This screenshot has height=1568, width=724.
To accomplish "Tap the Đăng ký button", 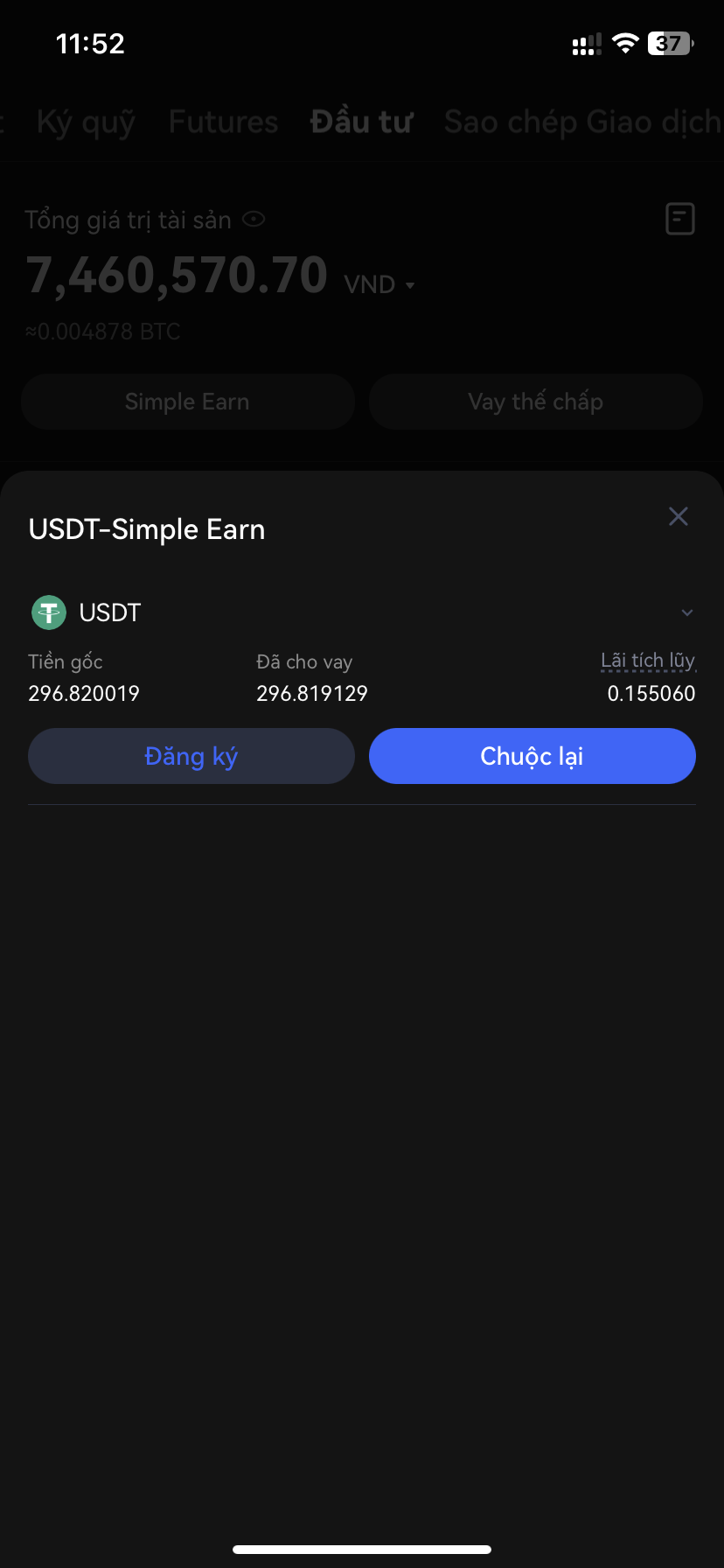I will coord(191,756).
